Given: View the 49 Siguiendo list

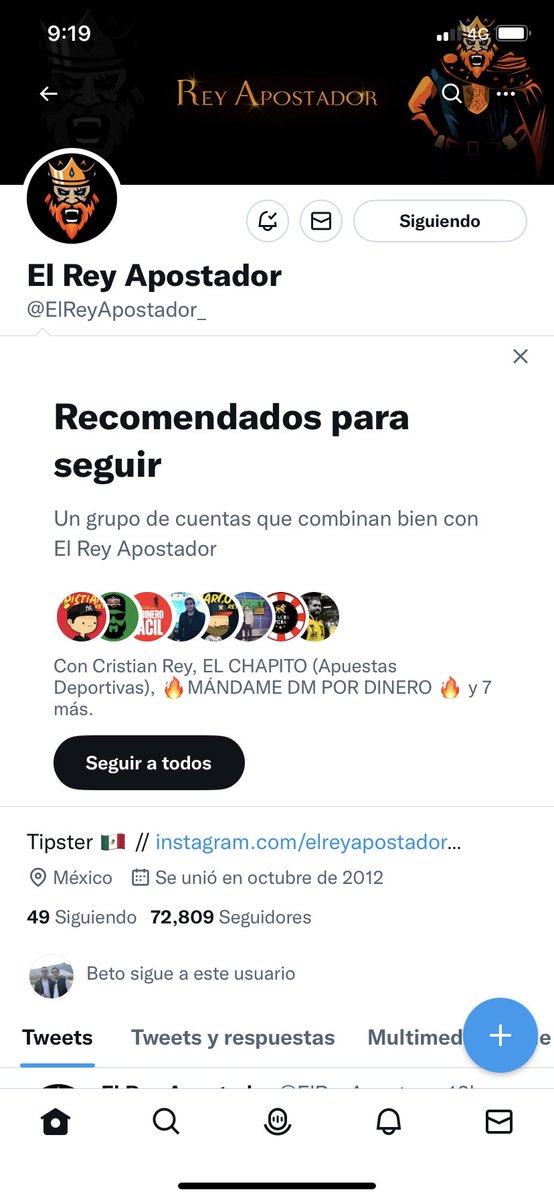Looking at the screenshot, I should 82,917.
